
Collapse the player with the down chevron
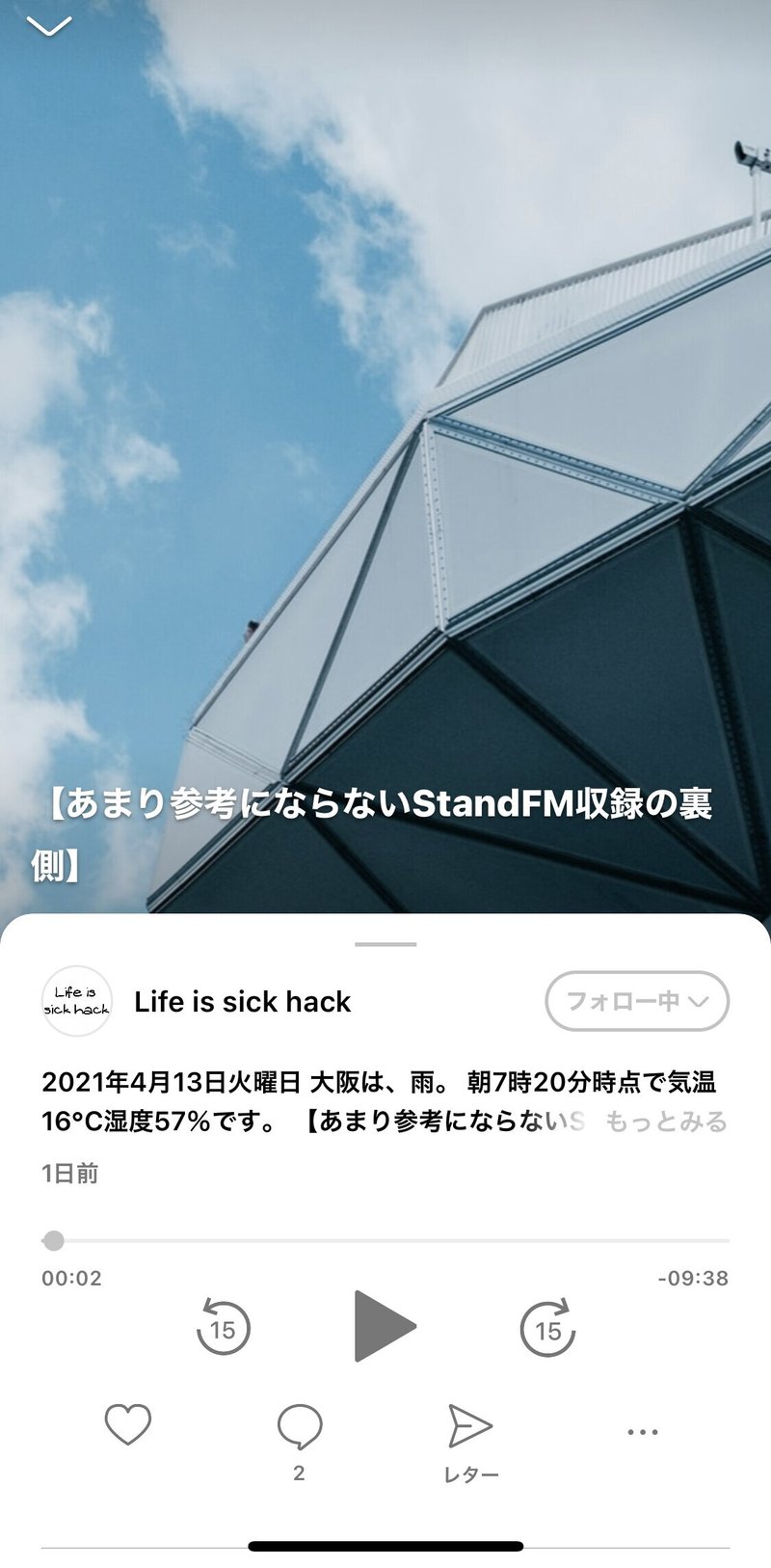(49, 27)
